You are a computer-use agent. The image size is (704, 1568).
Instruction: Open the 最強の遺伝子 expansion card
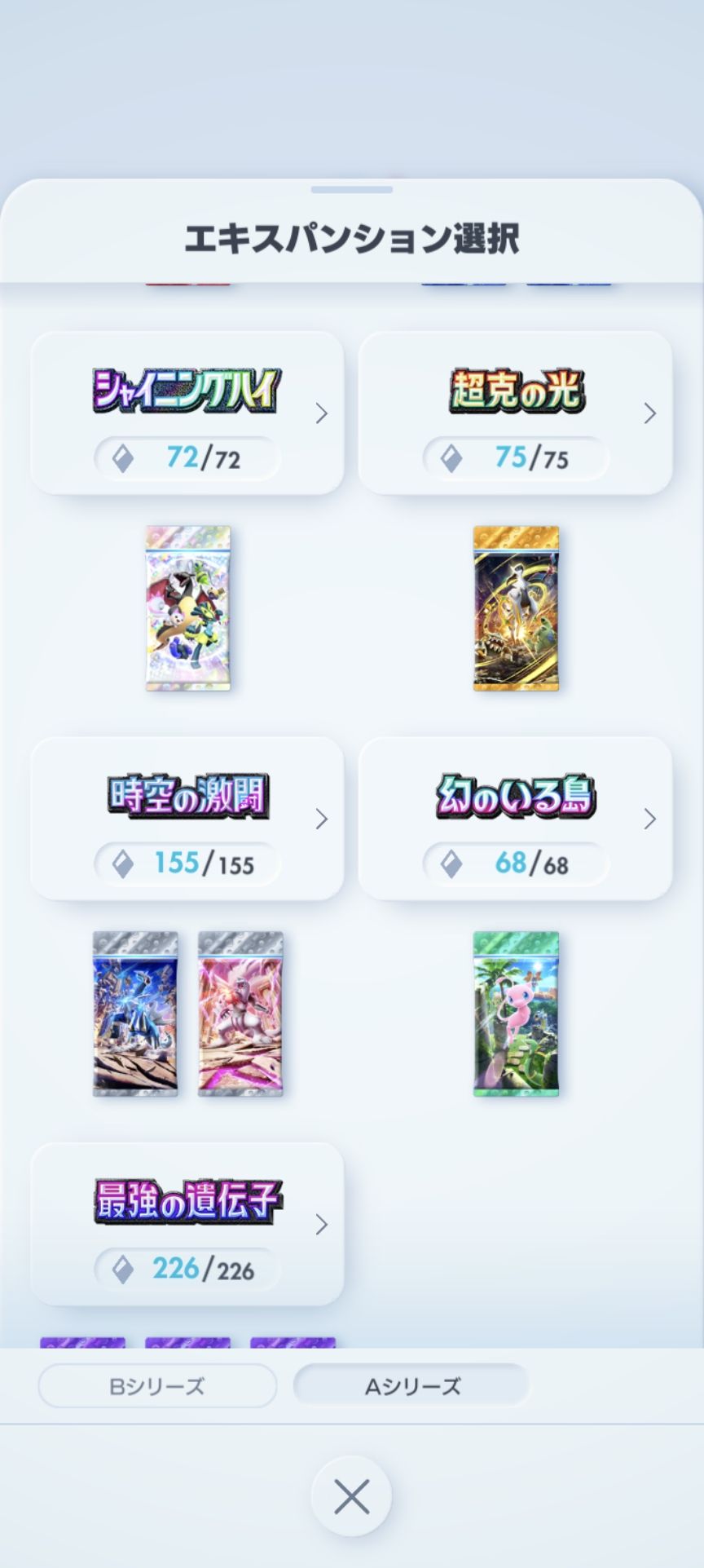coord(187,1224)
